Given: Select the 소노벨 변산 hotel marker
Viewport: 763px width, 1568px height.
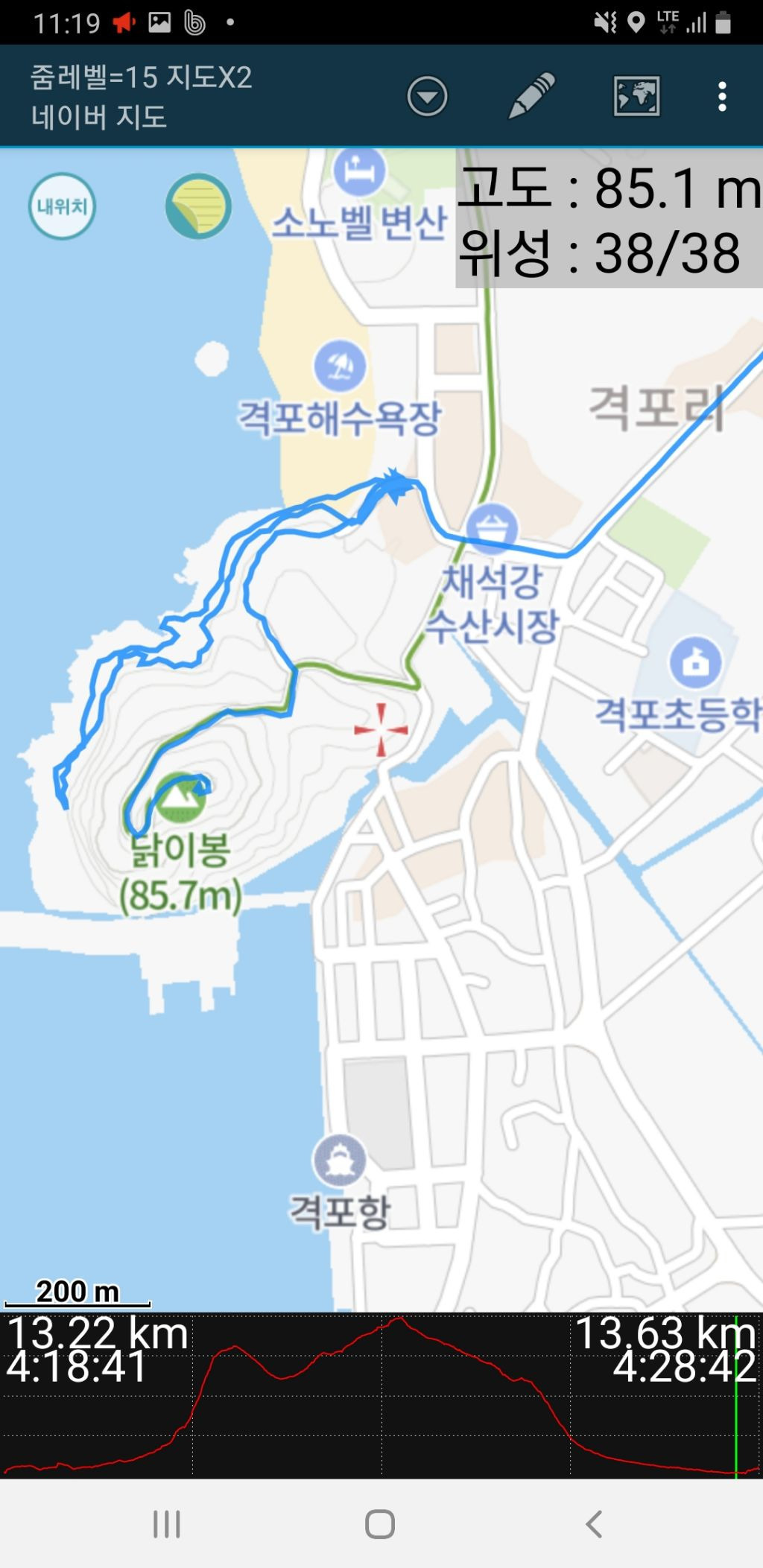Looking at the screenshot, I should coord(359,171).
